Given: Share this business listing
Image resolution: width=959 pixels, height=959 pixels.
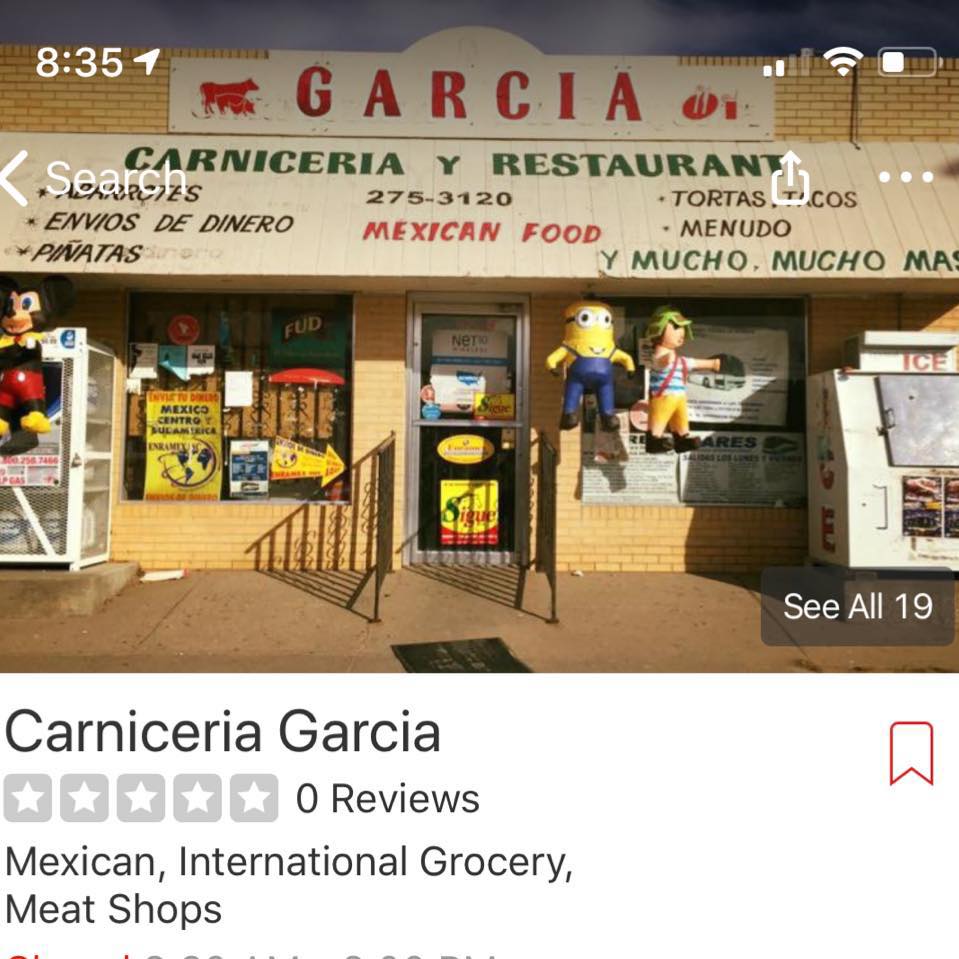Looking at the screenshot, I should tap(790, 177).
